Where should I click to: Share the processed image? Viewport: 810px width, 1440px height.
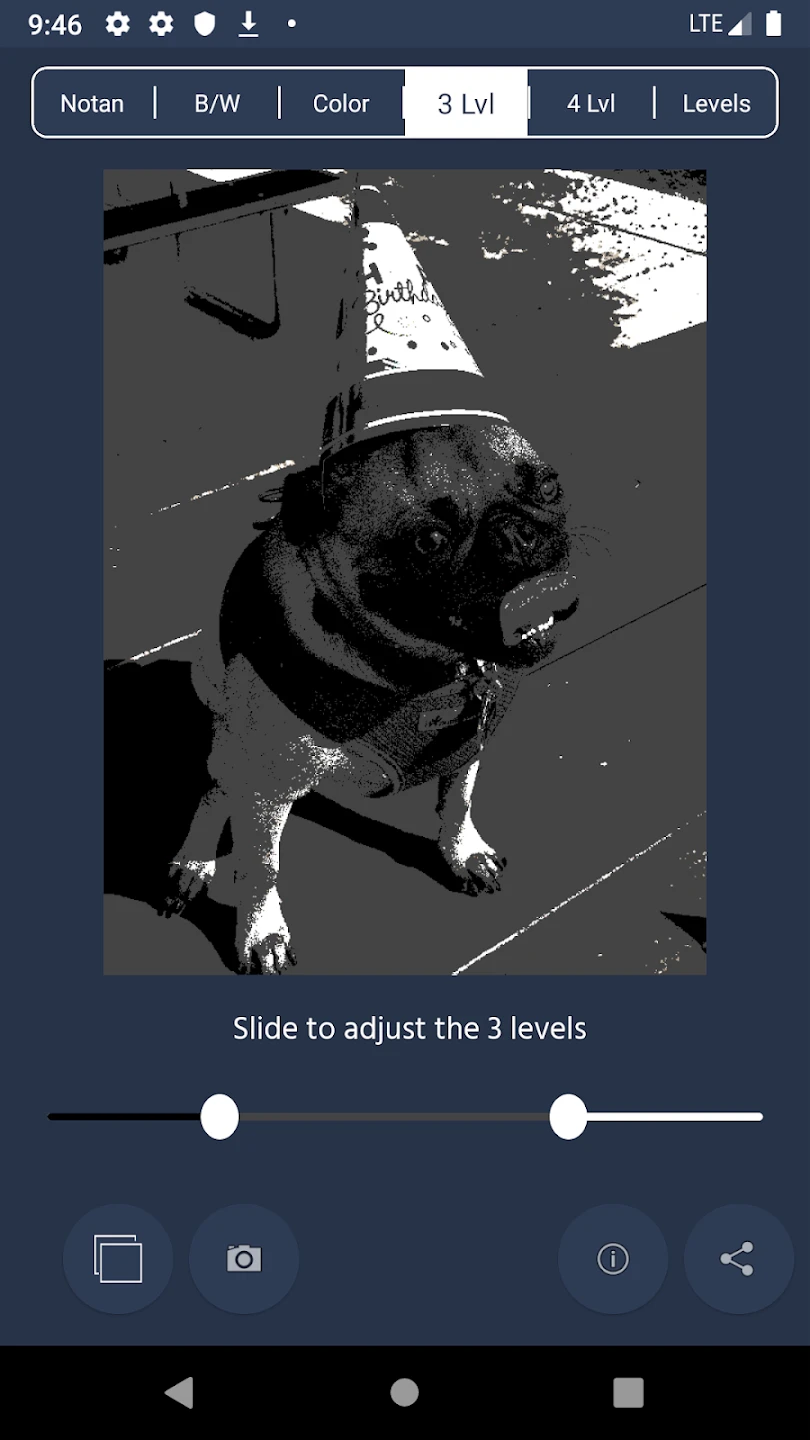pos(738,1258)
